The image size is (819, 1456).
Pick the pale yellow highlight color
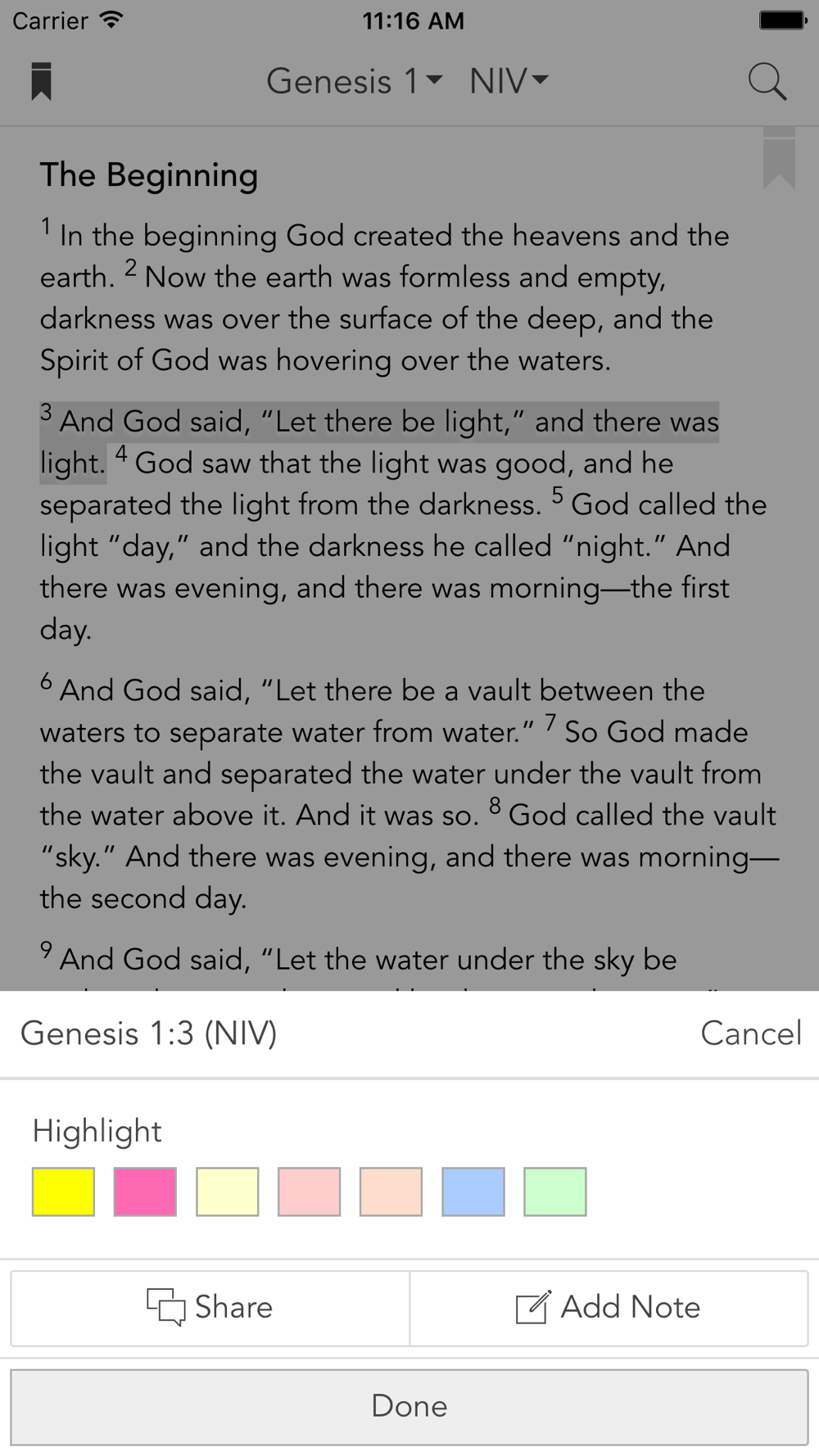(x=228, y=1191)
